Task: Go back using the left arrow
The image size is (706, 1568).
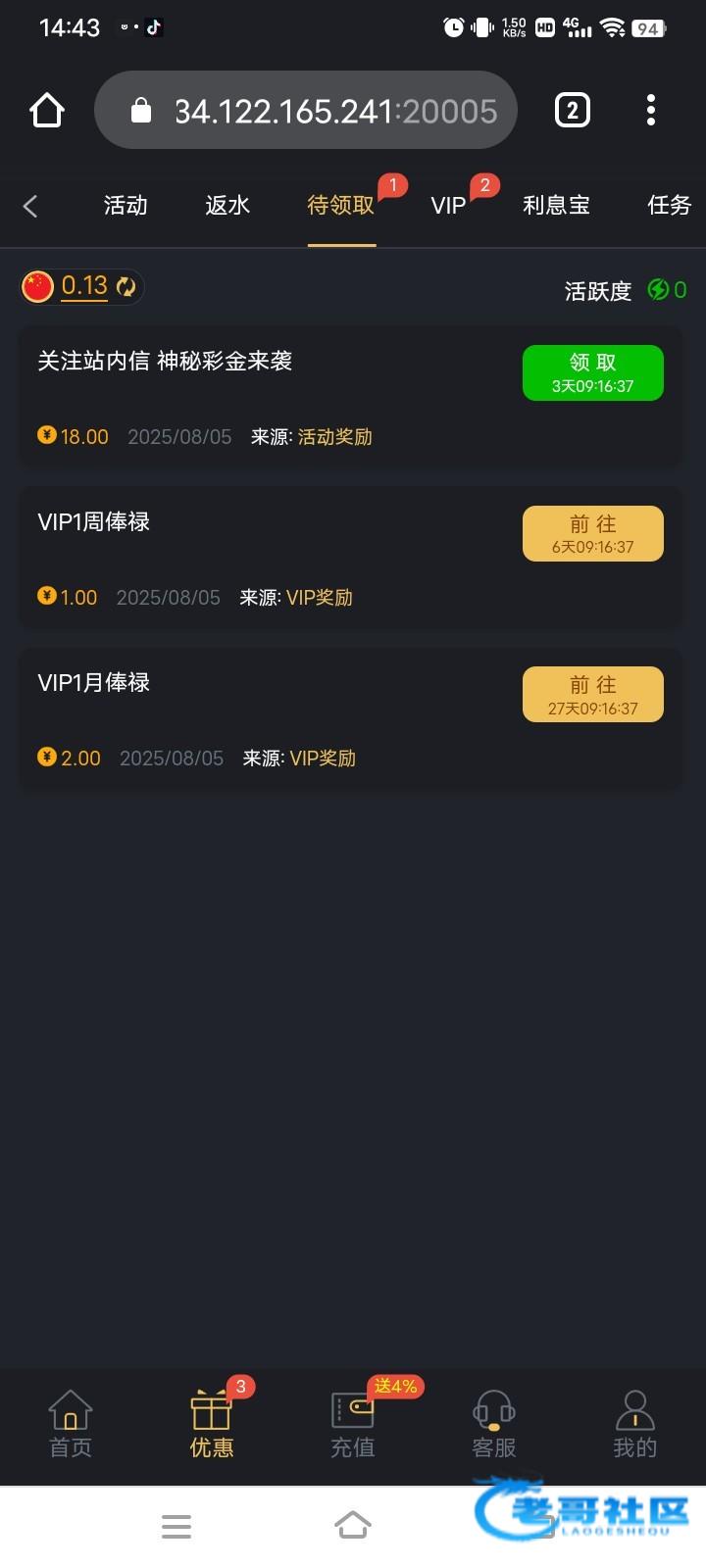Action: click(30, 206)
